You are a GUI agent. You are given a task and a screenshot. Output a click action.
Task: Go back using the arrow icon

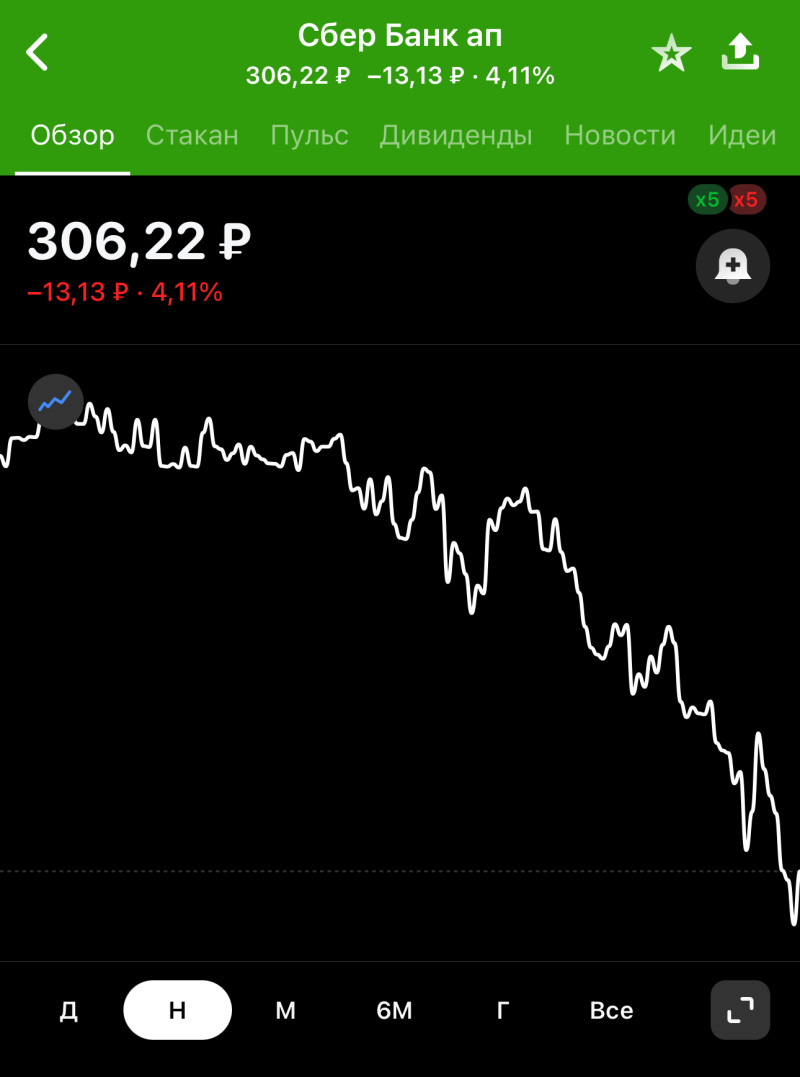(37, 52)
